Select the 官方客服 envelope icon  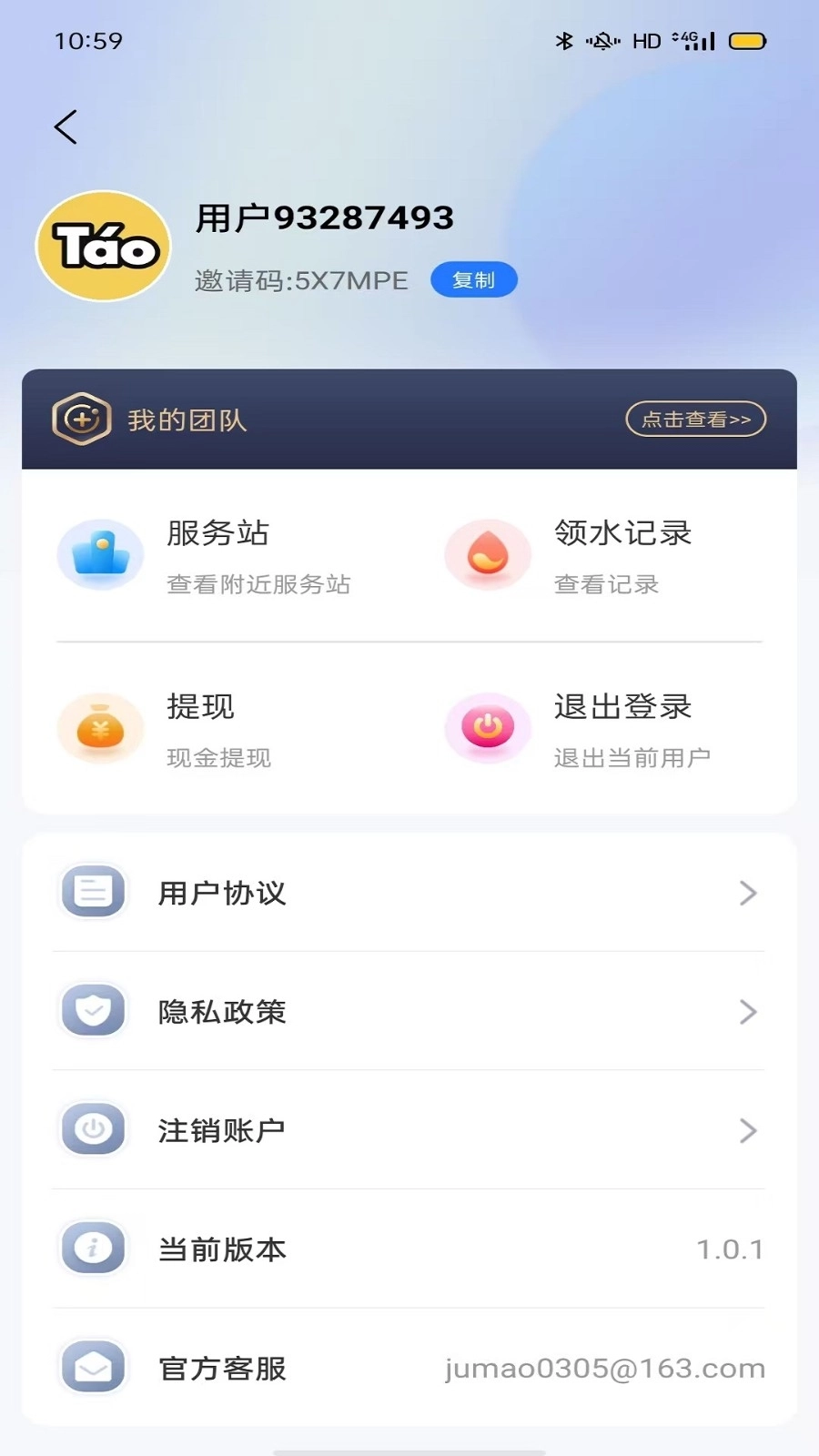tap(92, 1368)
